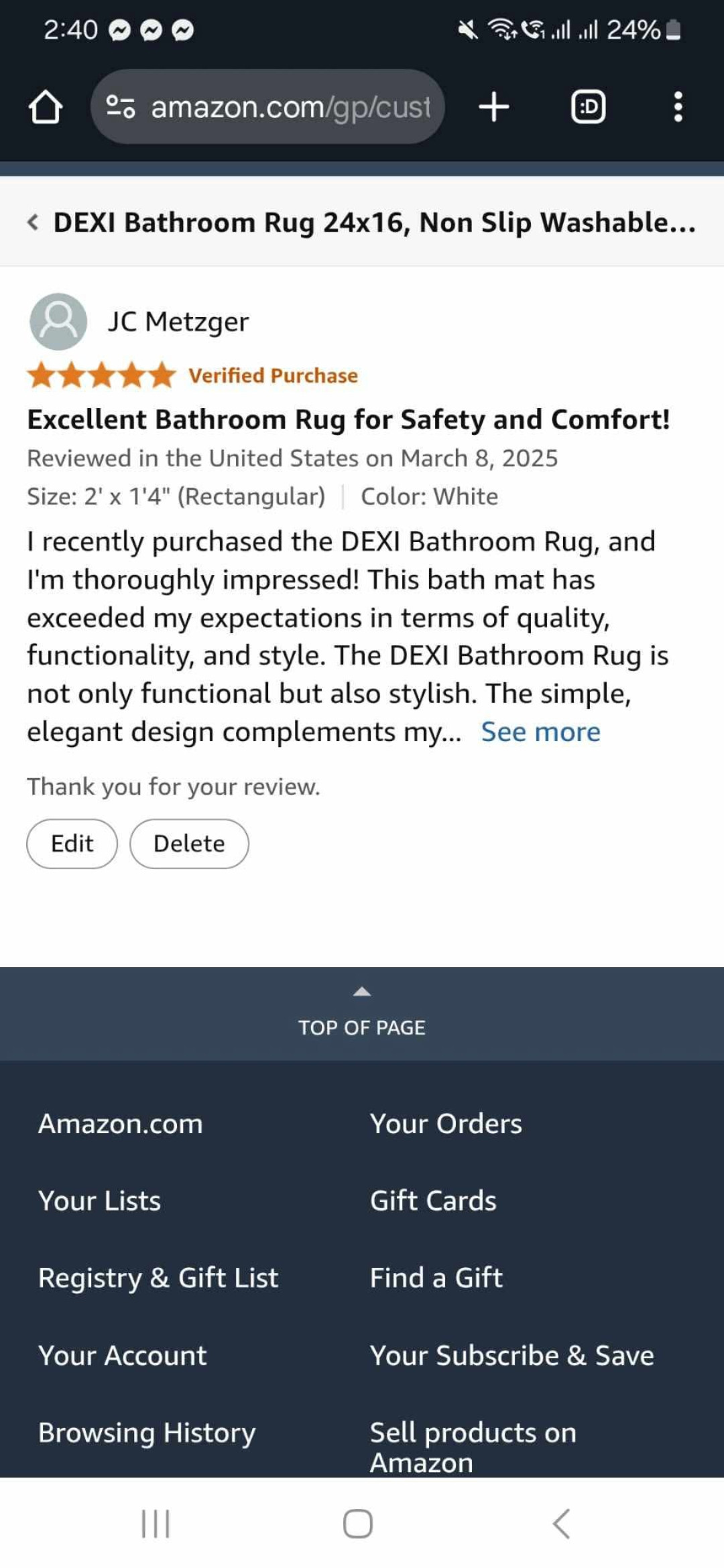This screenshot has height=1568, width=724.
Task: Open Your Subscribe & Save
Action: point(511,1356)
